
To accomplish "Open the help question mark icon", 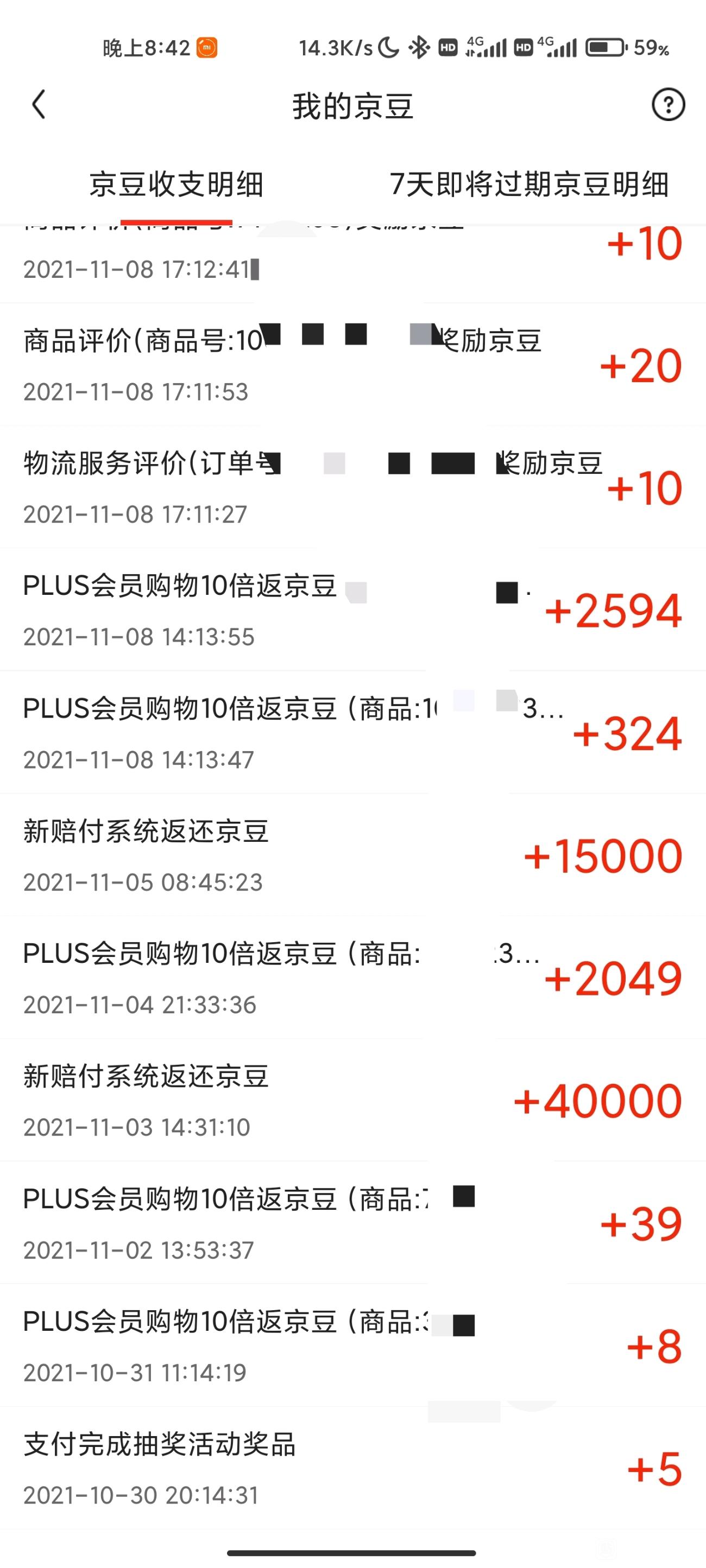I will 668,105.
